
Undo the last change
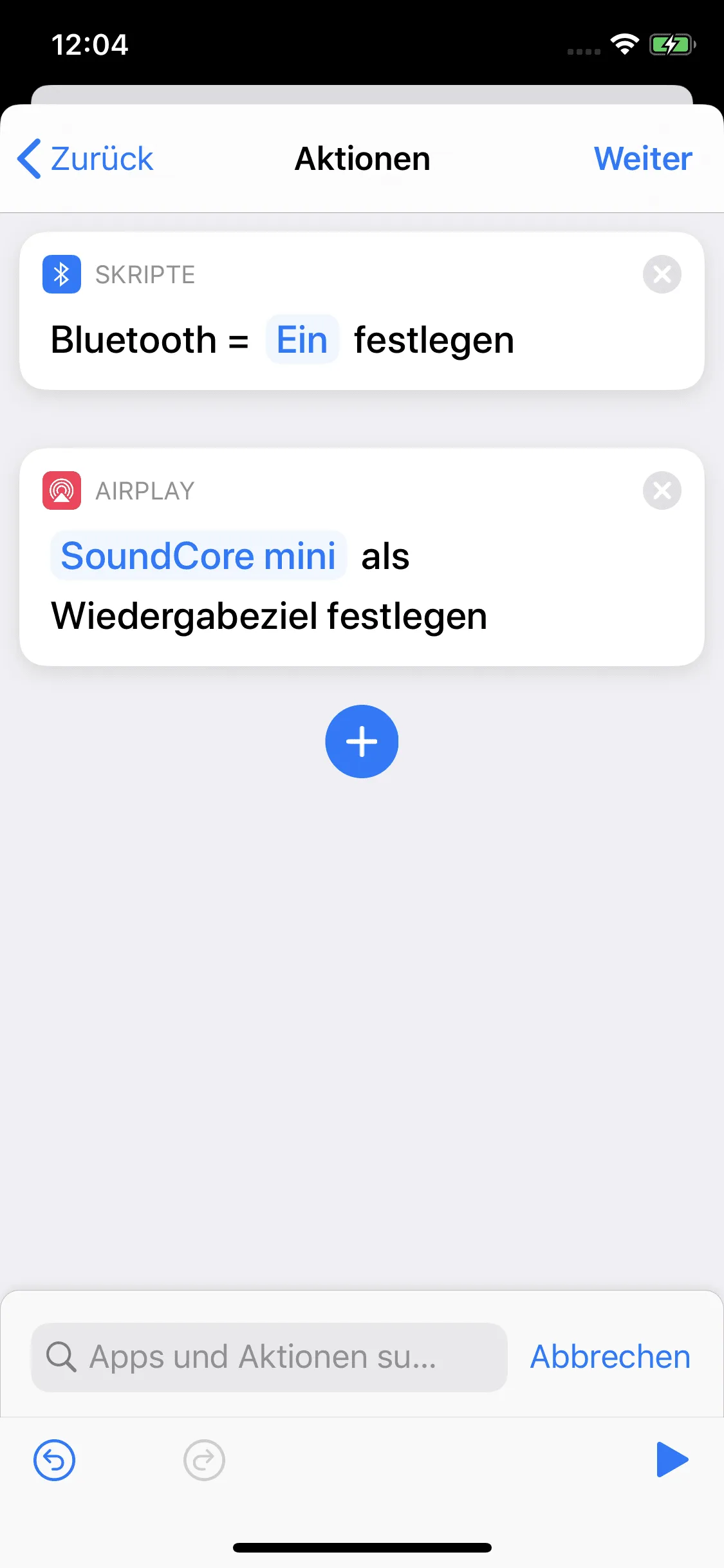click(x=55, y=1460)
